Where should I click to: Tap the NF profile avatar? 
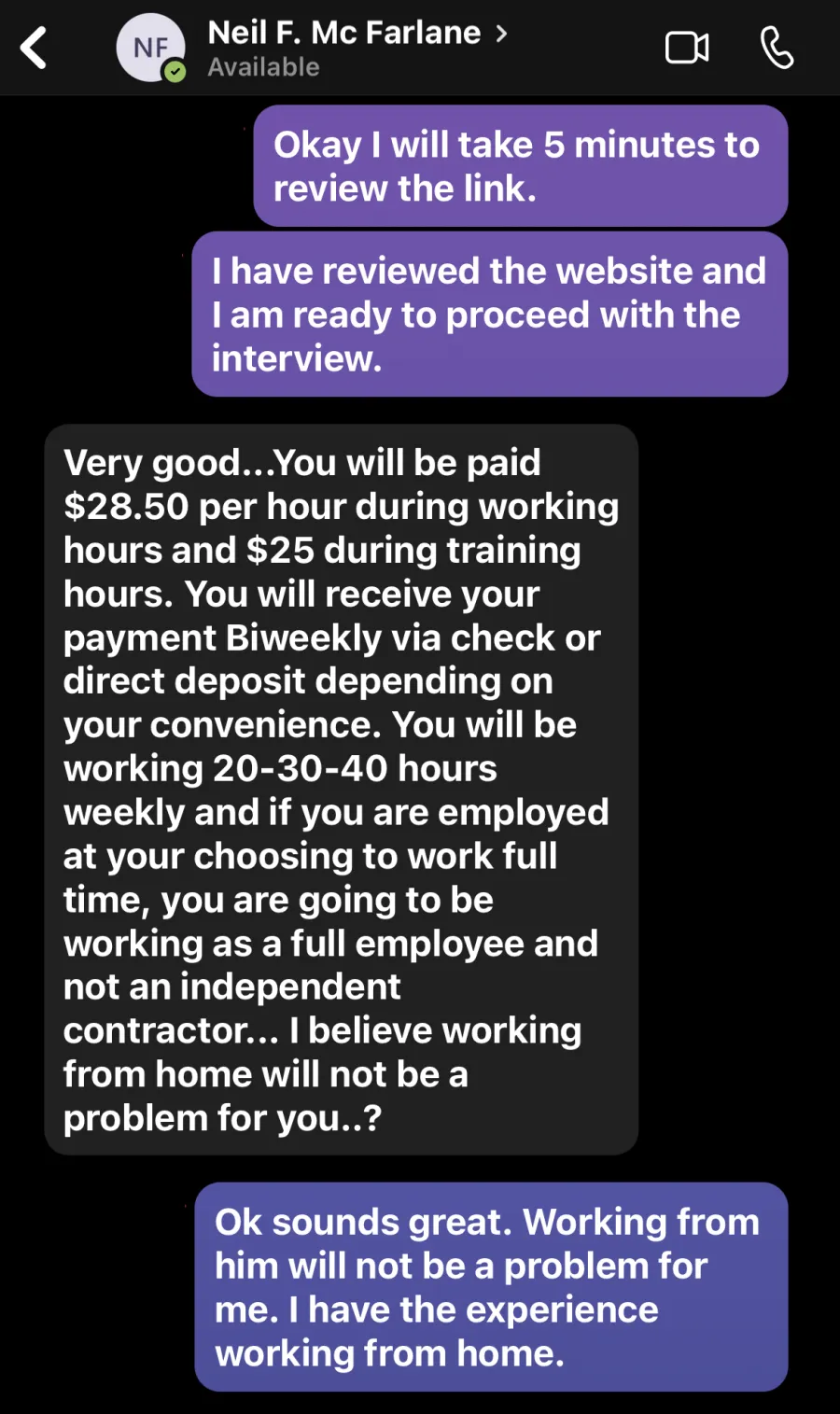tap(150, 48)
